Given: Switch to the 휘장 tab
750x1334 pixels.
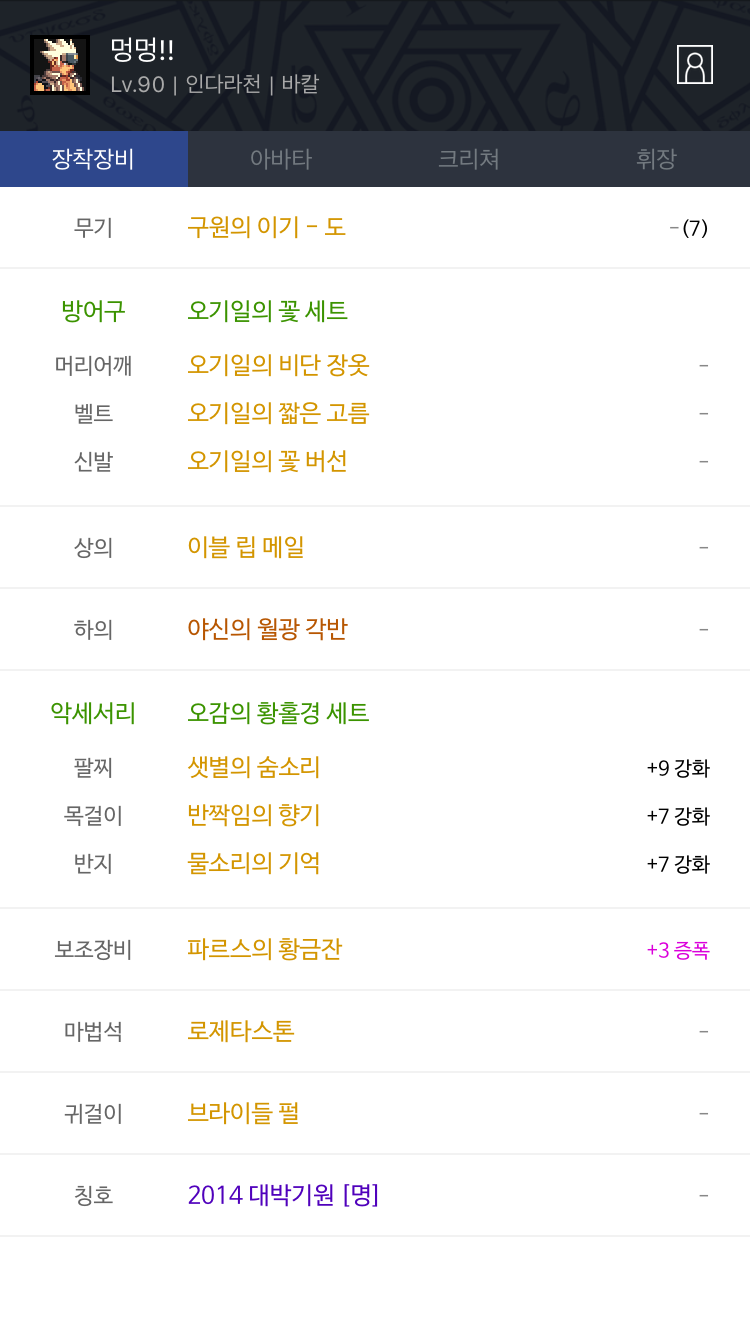Looking at the screenshot, I should 656,159.
